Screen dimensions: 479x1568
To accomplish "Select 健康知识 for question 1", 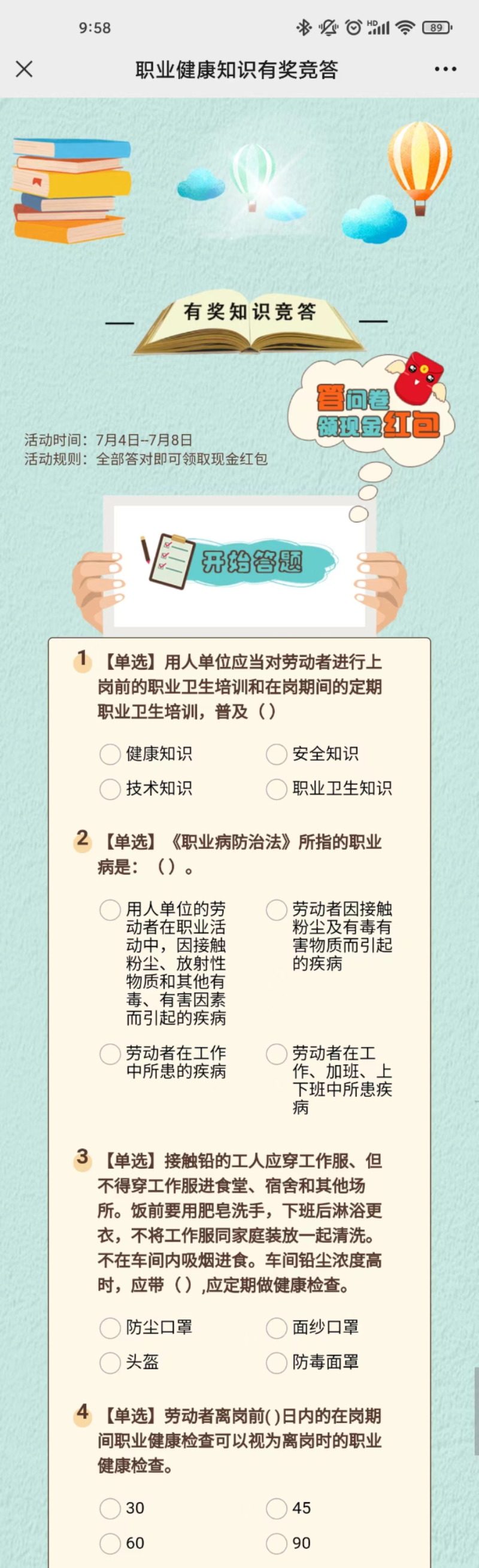I will coord(110,754).
